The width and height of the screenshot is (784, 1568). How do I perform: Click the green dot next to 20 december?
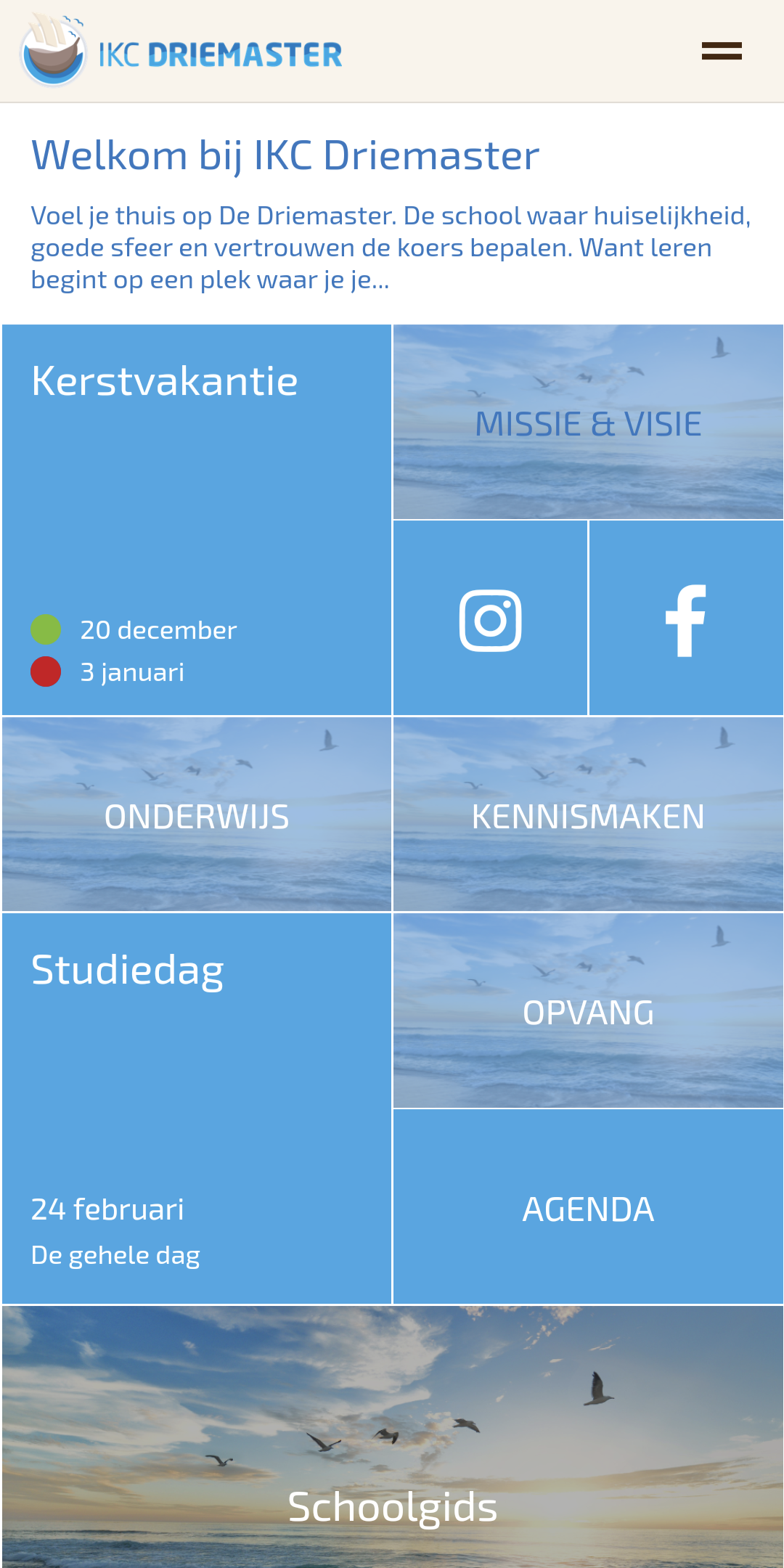(45, 630)
